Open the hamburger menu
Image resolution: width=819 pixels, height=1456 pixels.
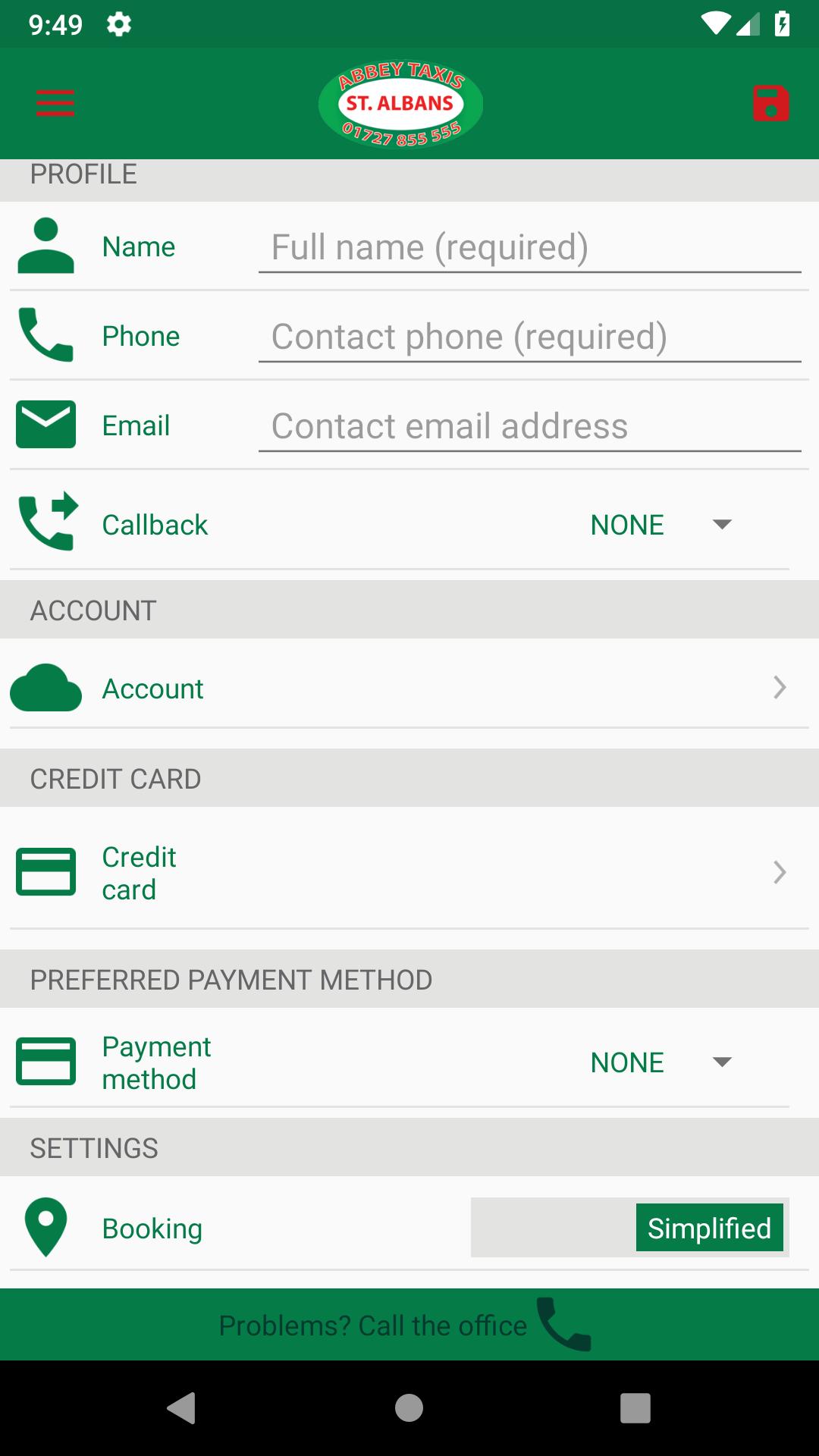(55, 103)
